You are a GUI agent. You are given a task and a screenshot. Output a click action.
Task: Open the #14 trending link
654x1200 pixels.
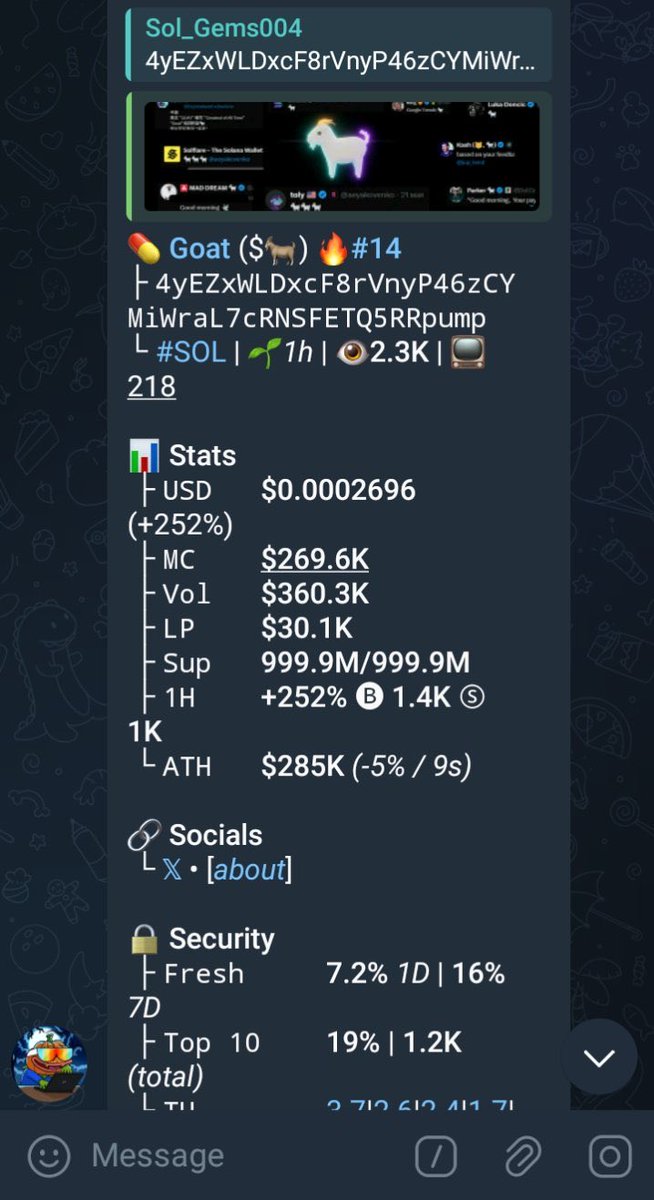coord(379,248)
